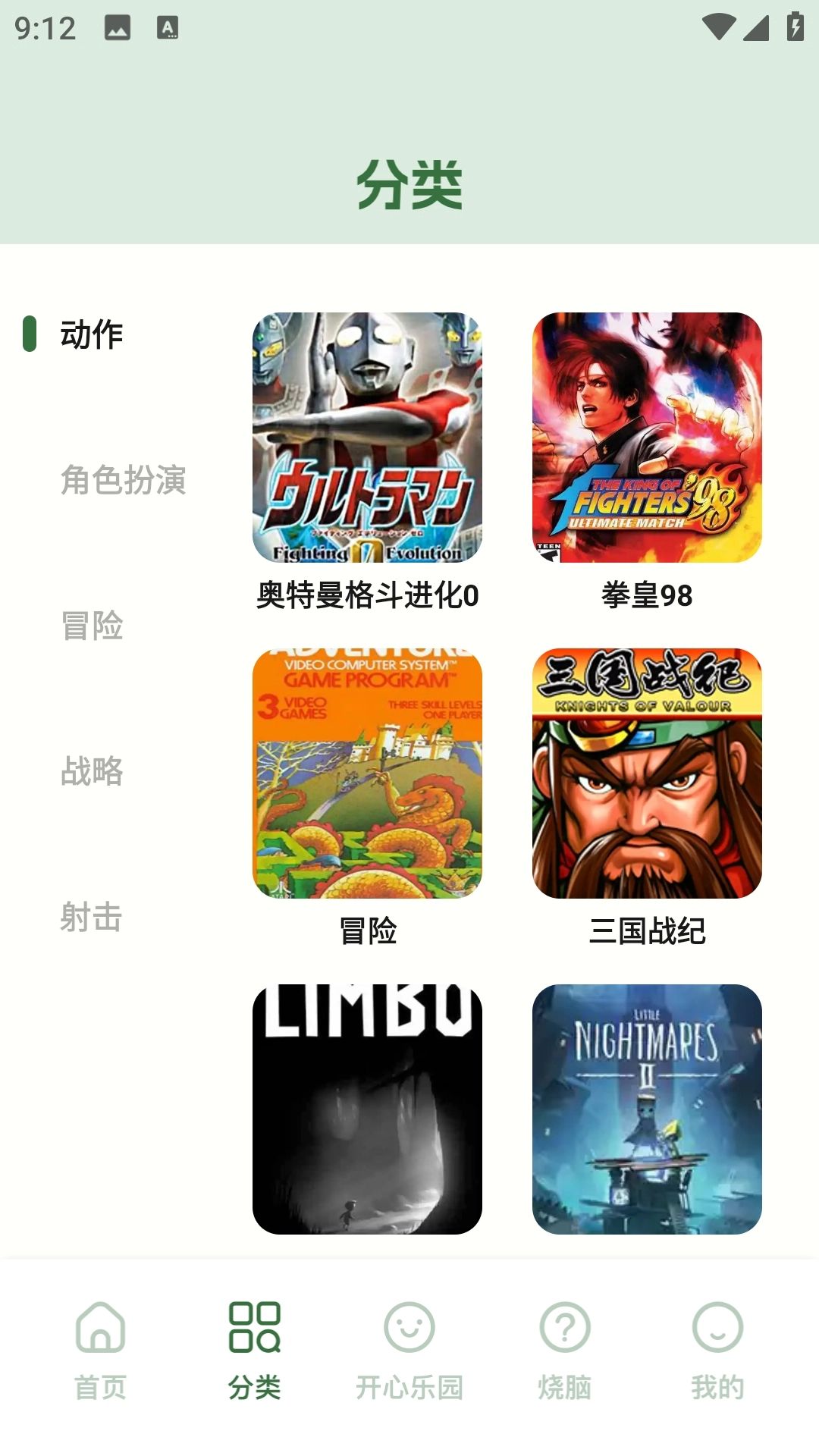This screenshot has height=1456, width=819.
Task: Select the 动作 category in the sidebar
Action: [x=91, y=334]
